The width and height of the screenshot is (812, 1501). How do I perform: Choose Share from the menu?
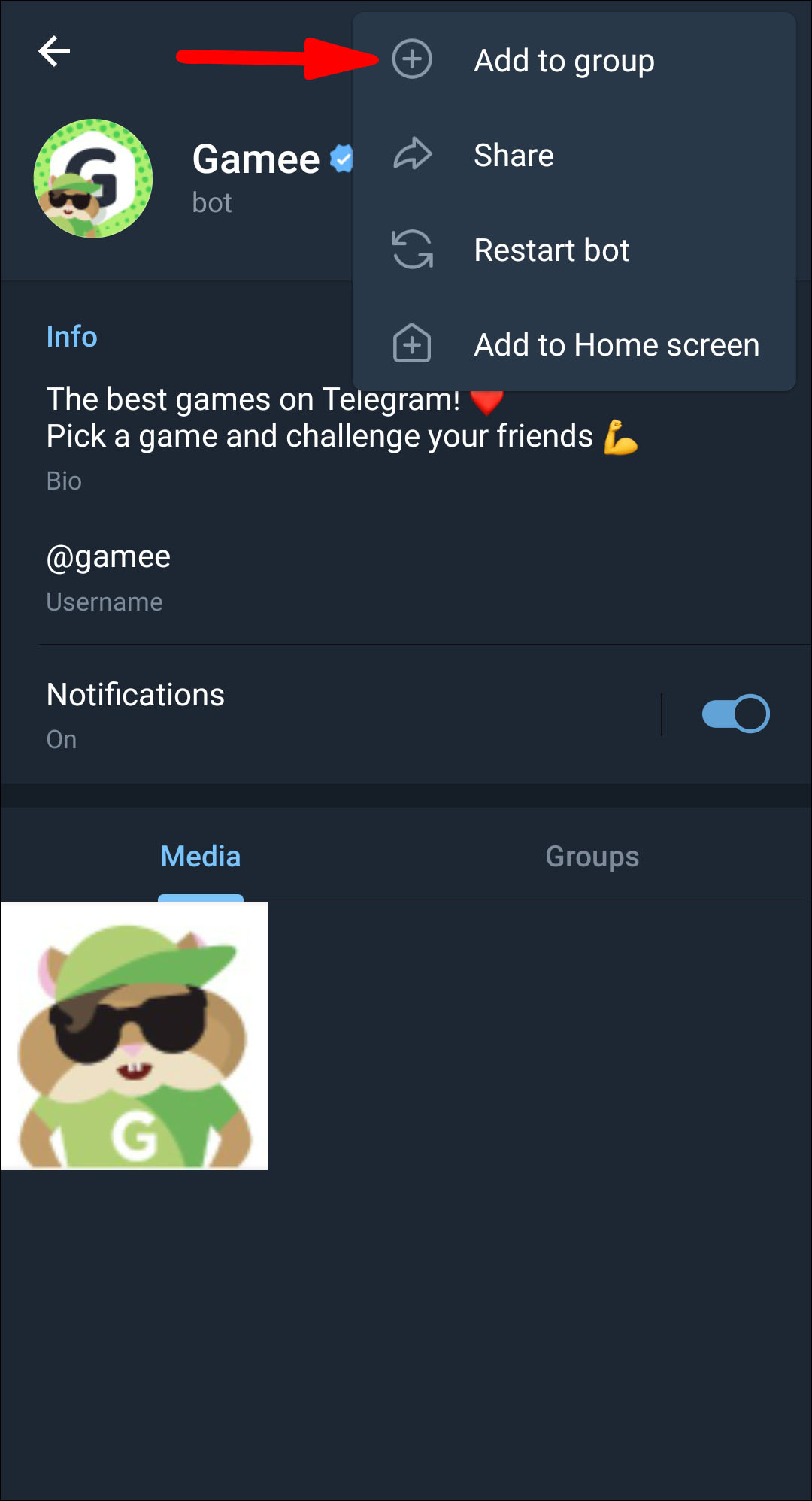click(x=514, y=156)
